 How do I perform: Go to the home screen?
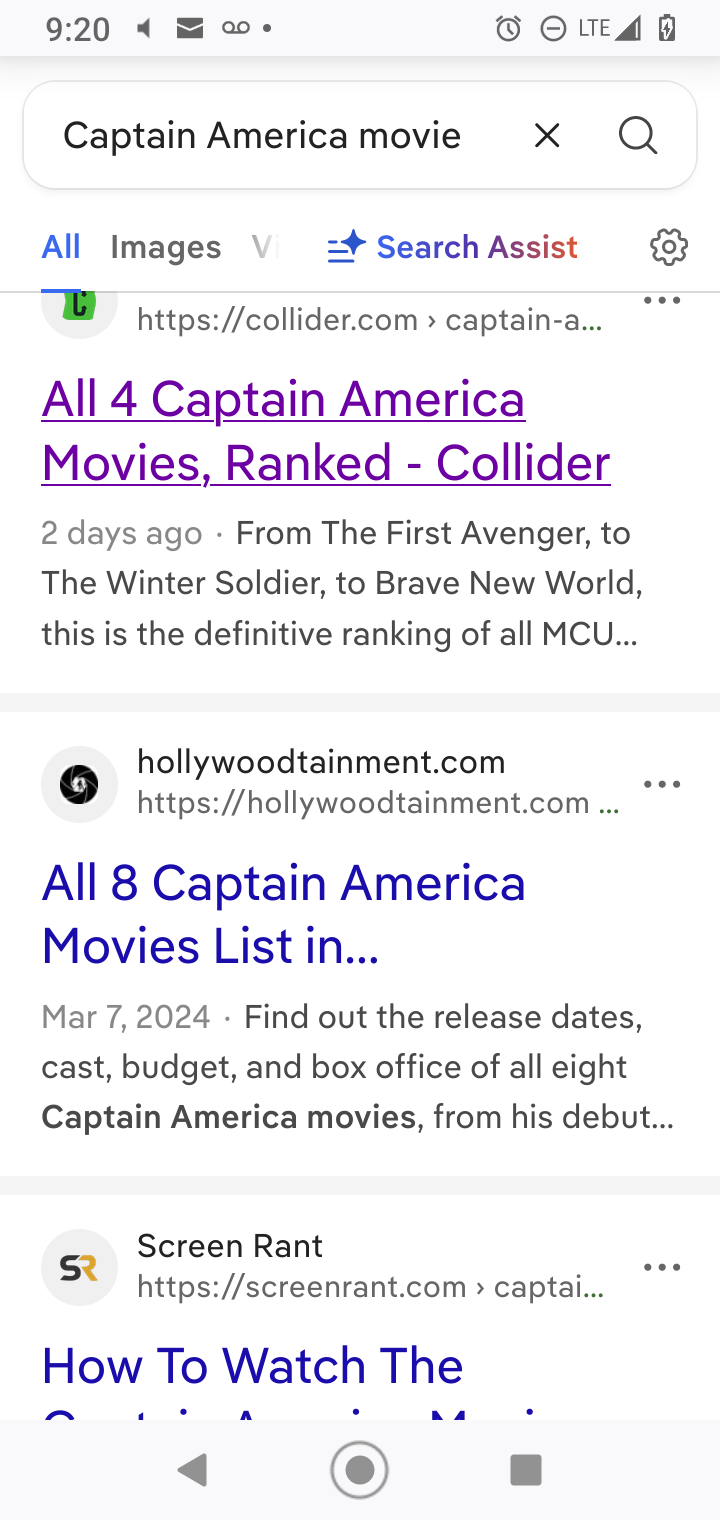point(359,1470)
